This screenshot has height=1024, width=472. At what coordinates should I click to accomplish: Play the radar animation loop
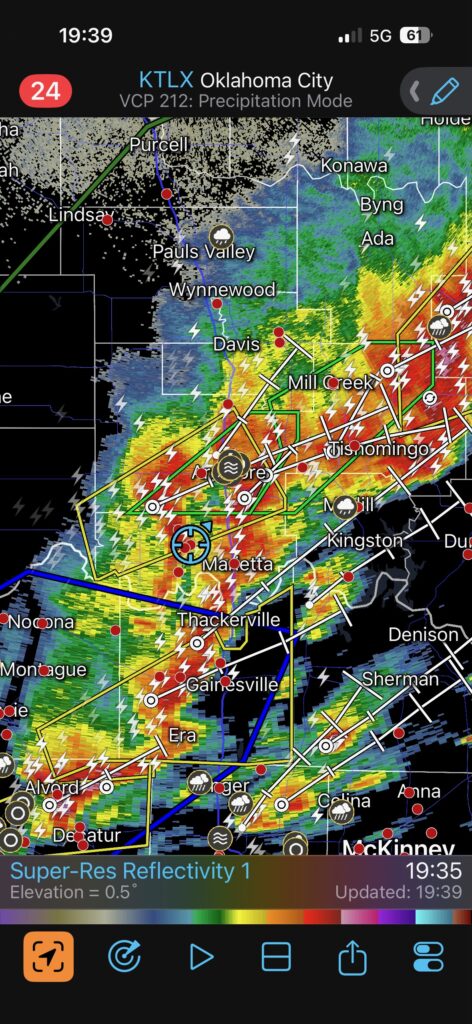click(x=201, y=957)
